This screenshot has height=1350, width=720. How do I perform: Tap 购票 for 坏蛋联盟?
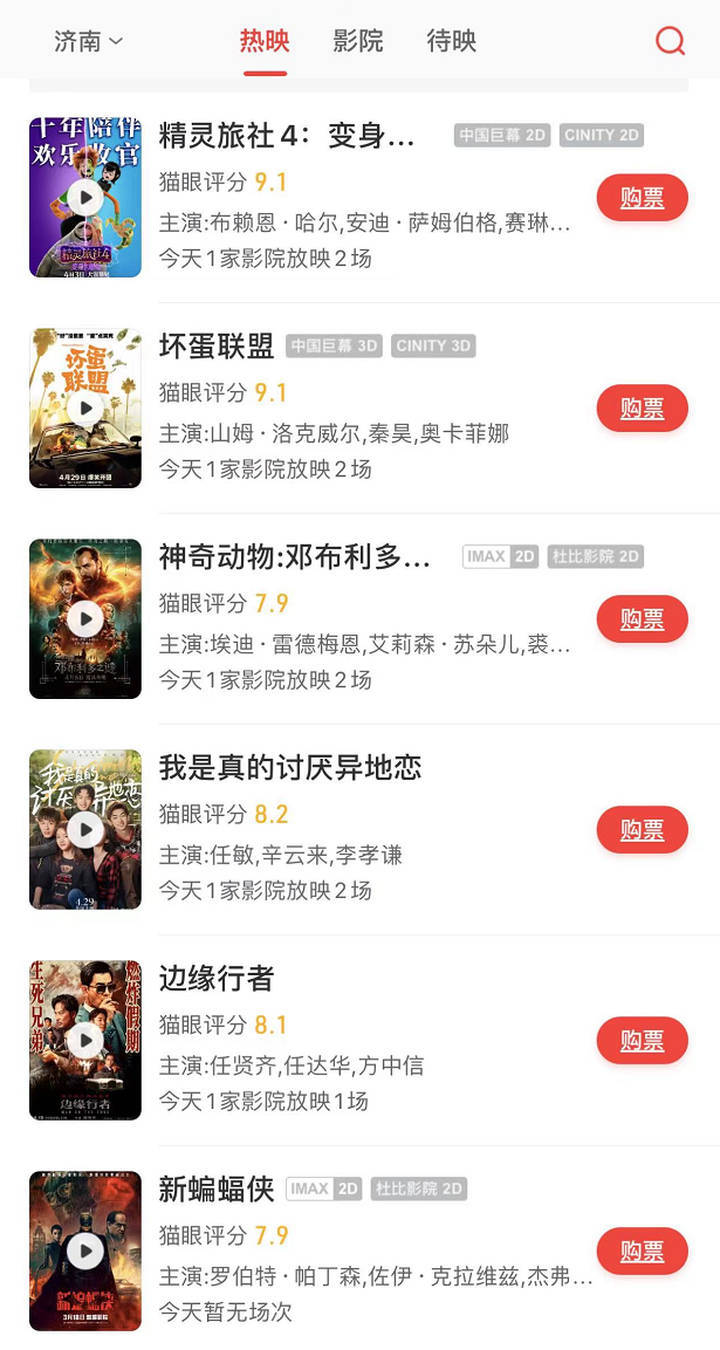click(x=642, y=409)
